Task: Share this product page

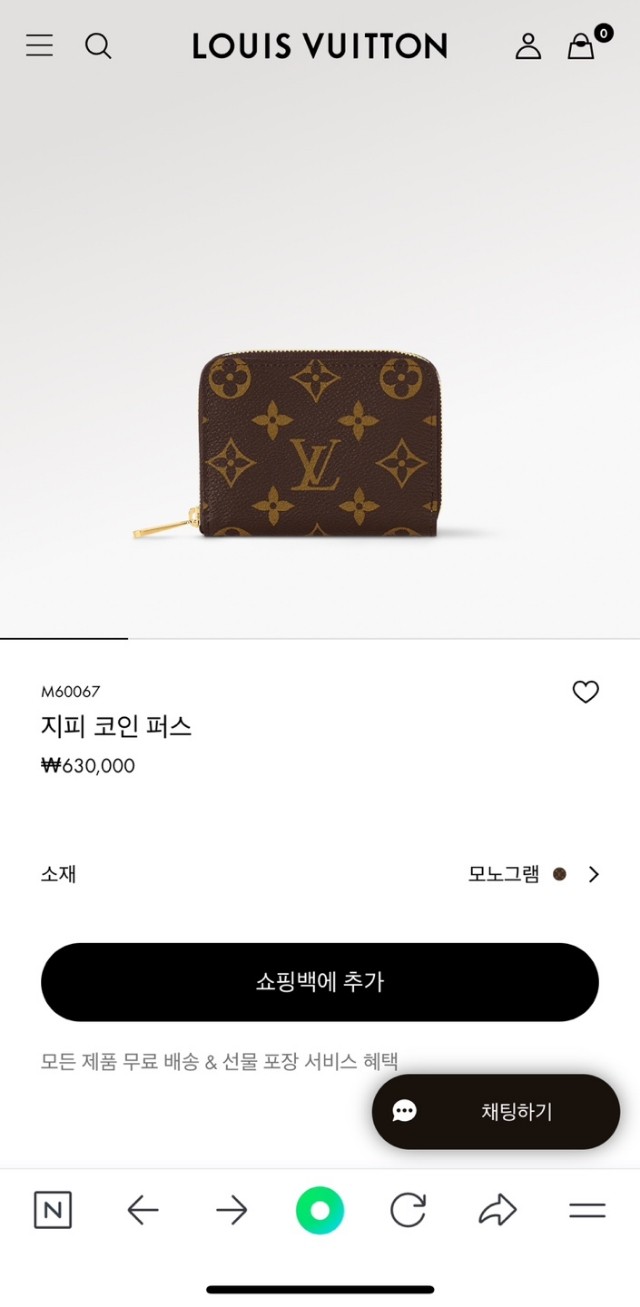Action: [497, 1211]
